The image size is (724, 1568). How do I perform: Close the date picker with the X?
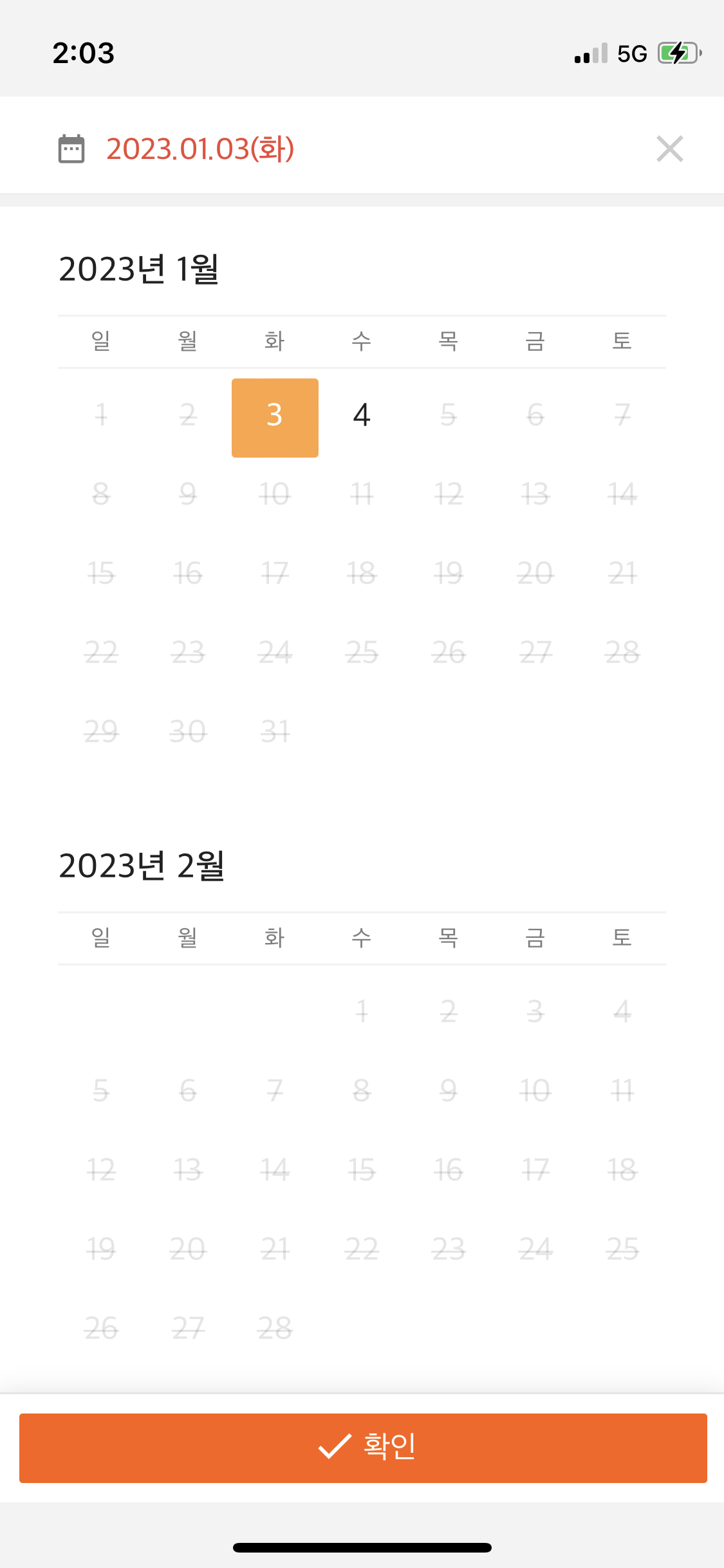tap(669, 149)
